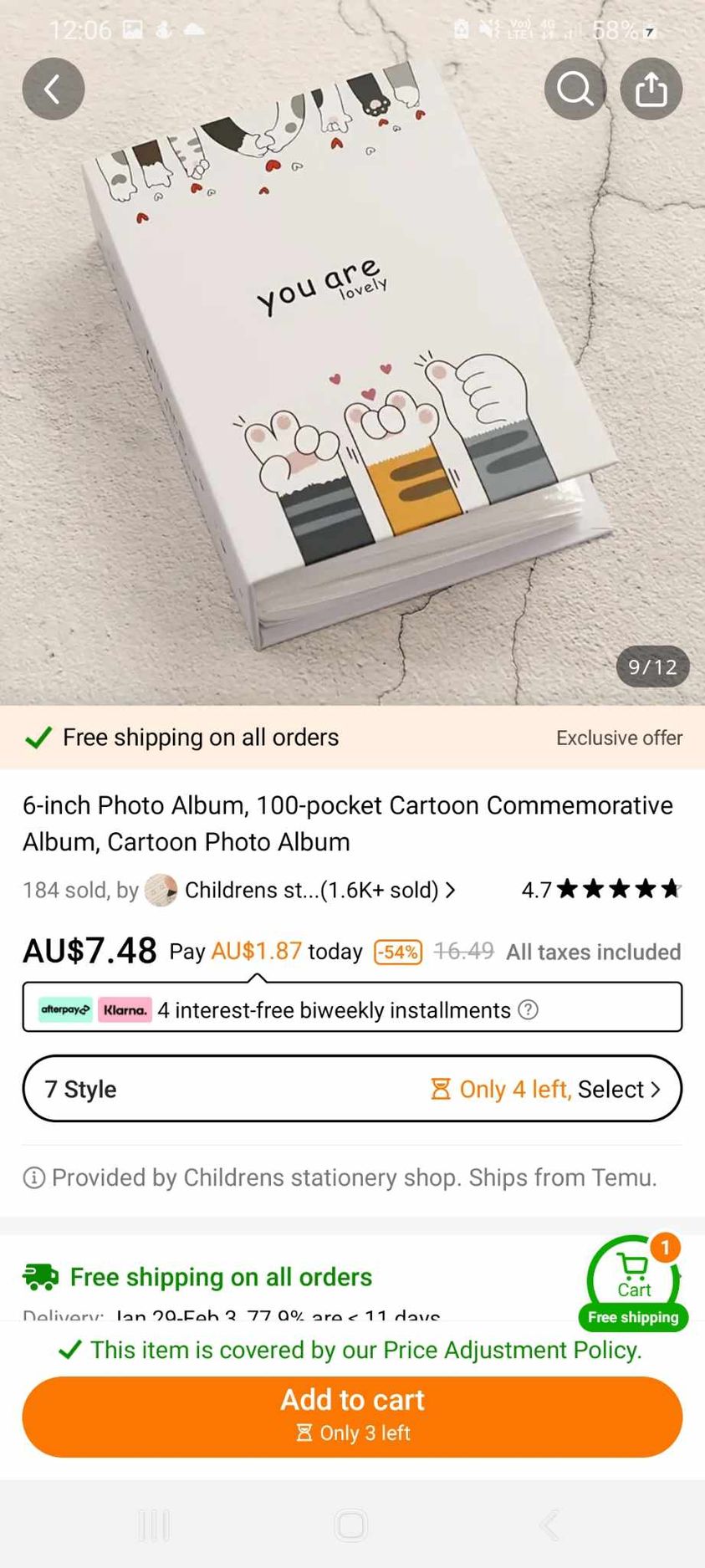Select a style from 7 Style options

click(x=352, y=1089)
